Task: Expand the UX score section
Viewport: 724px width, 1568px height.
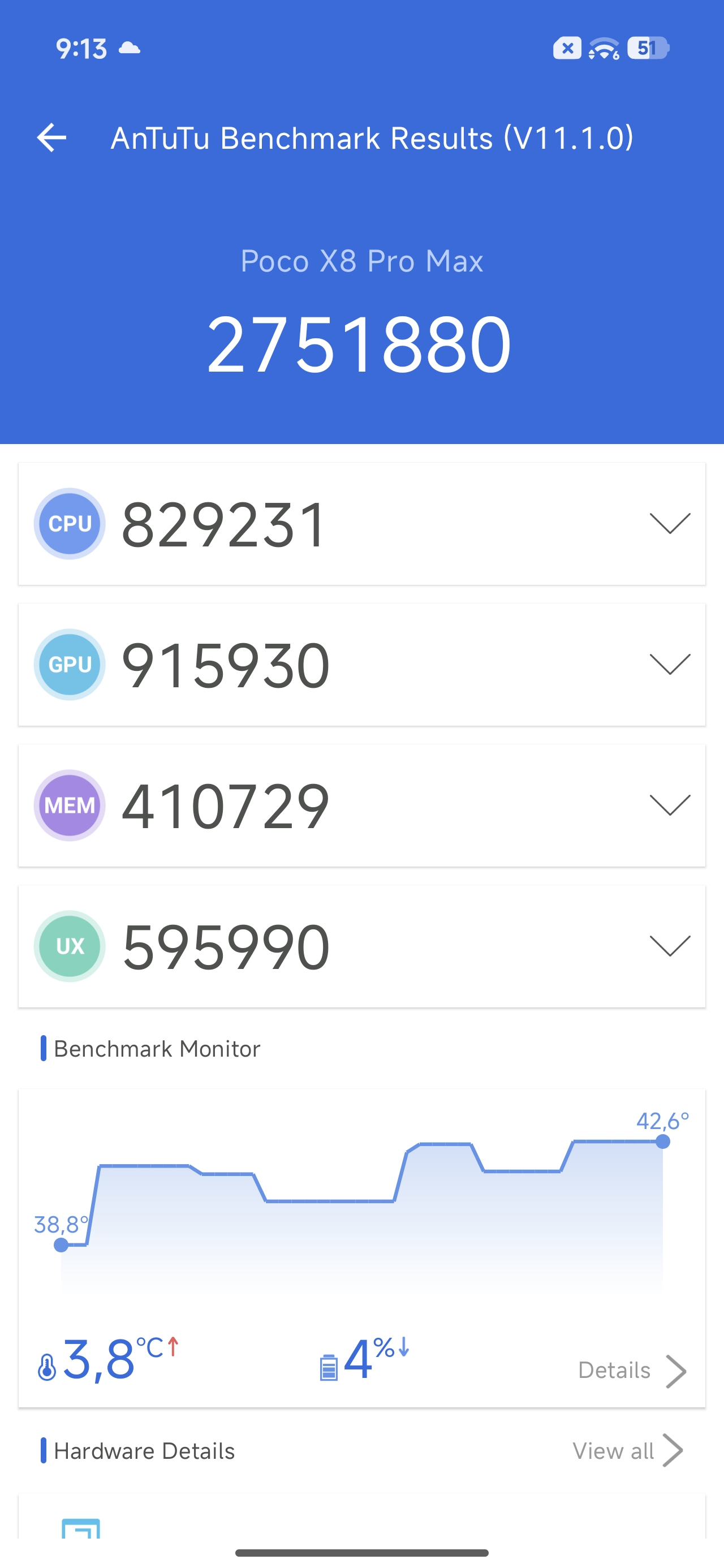Action: coord(669,946)
